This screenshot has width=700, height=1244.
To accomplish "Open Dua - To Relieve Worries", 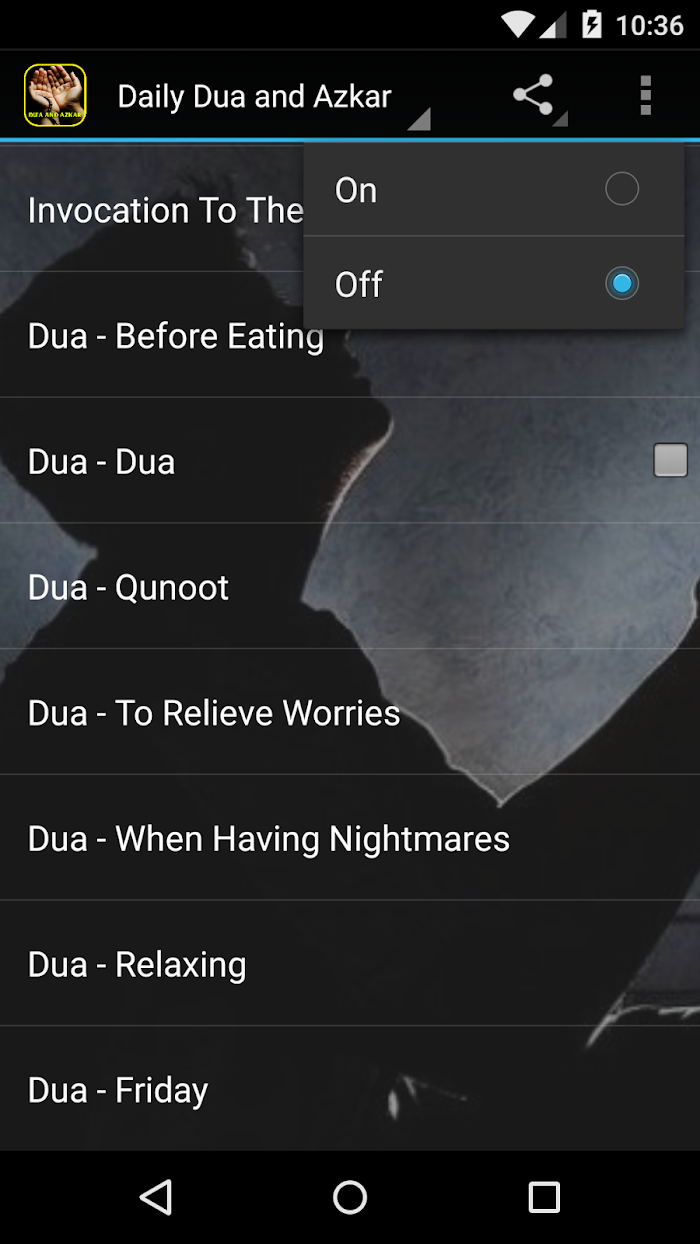I will tap(350, 713).
